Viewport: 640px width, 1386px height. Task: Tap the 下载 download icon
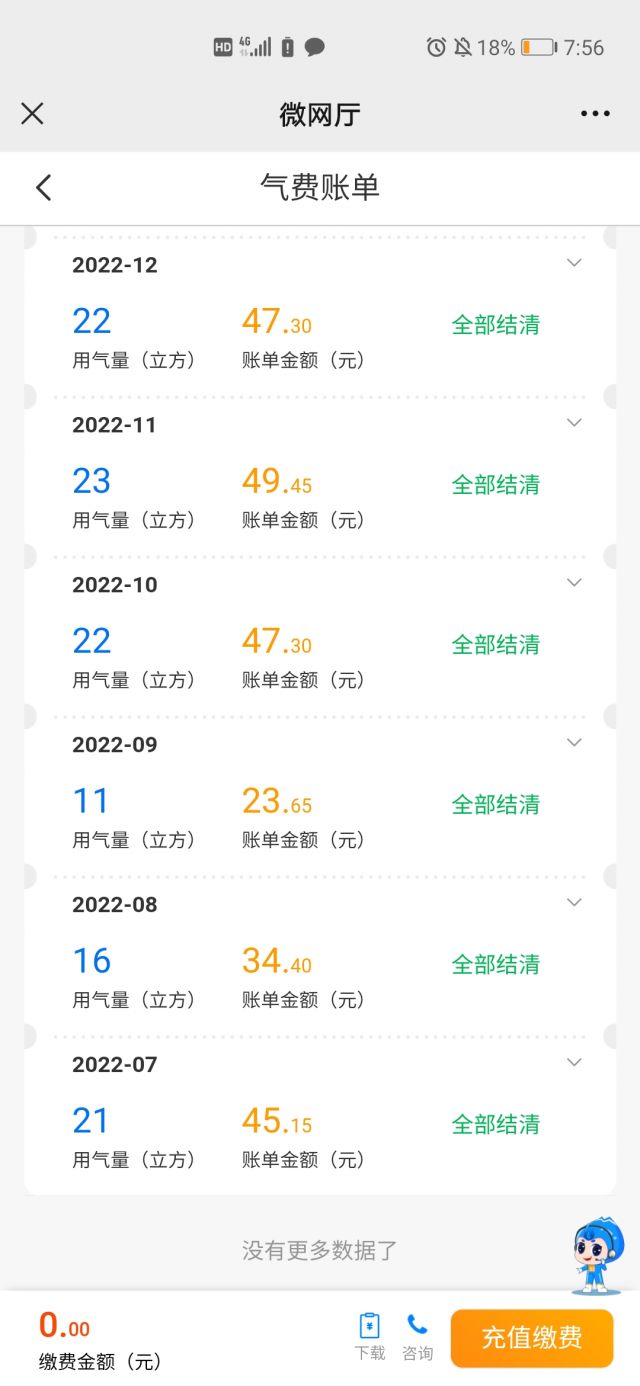pos(369,1336)
